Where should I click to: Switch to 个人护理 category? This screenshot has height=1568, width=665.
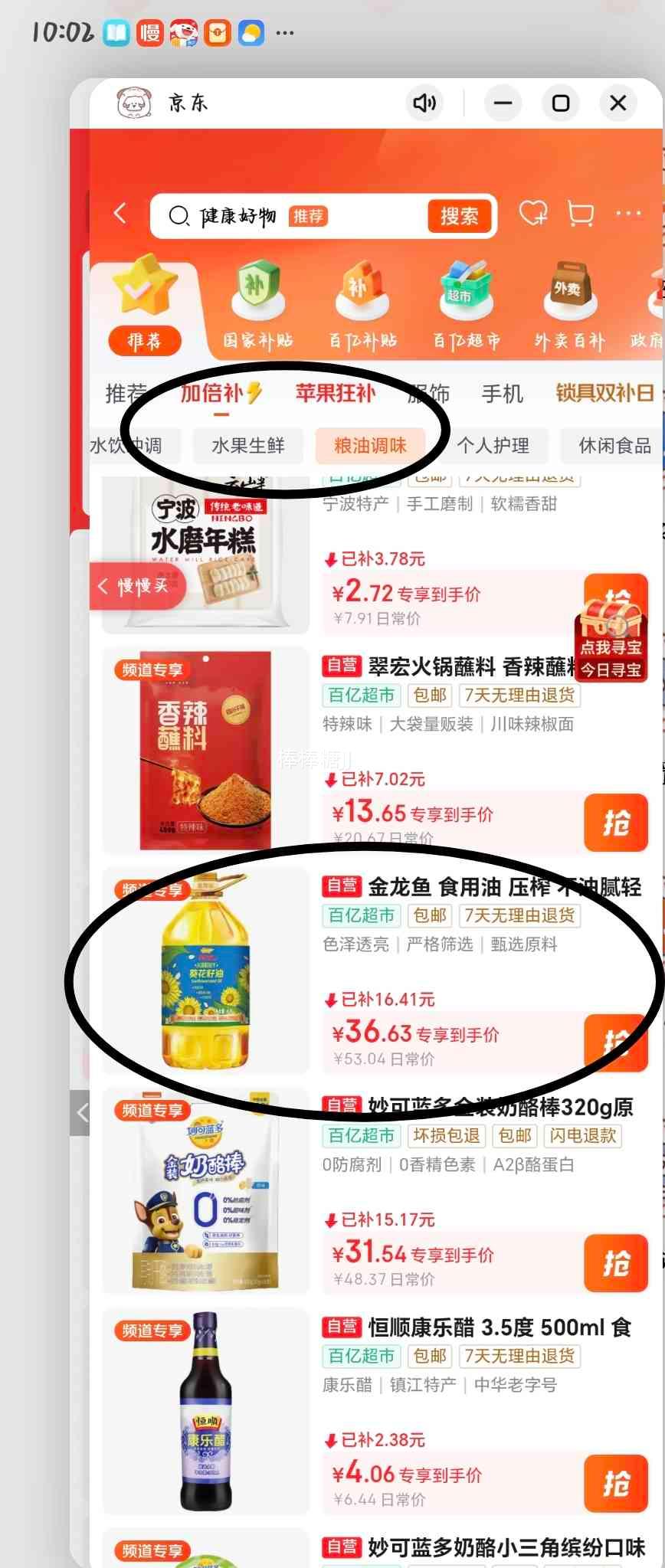[x=496, y=446]
